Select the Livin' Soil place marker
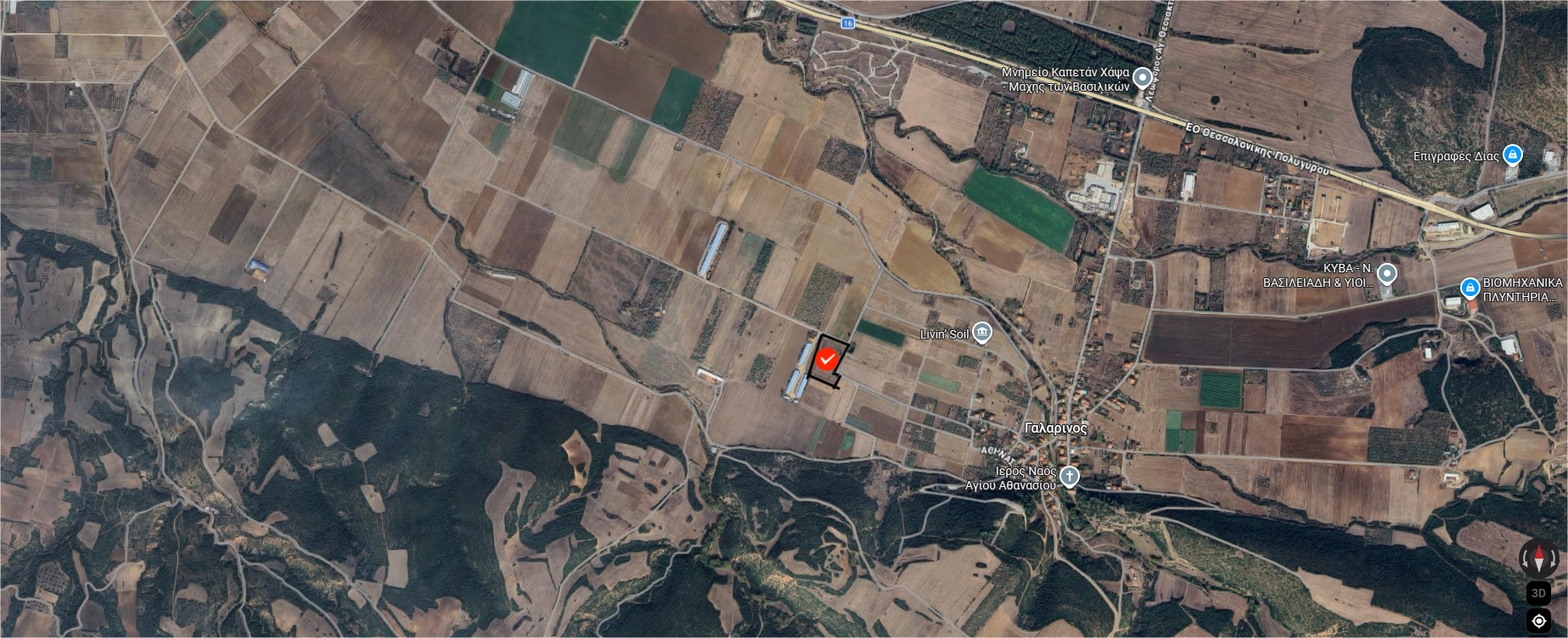 tap(982, 333)
